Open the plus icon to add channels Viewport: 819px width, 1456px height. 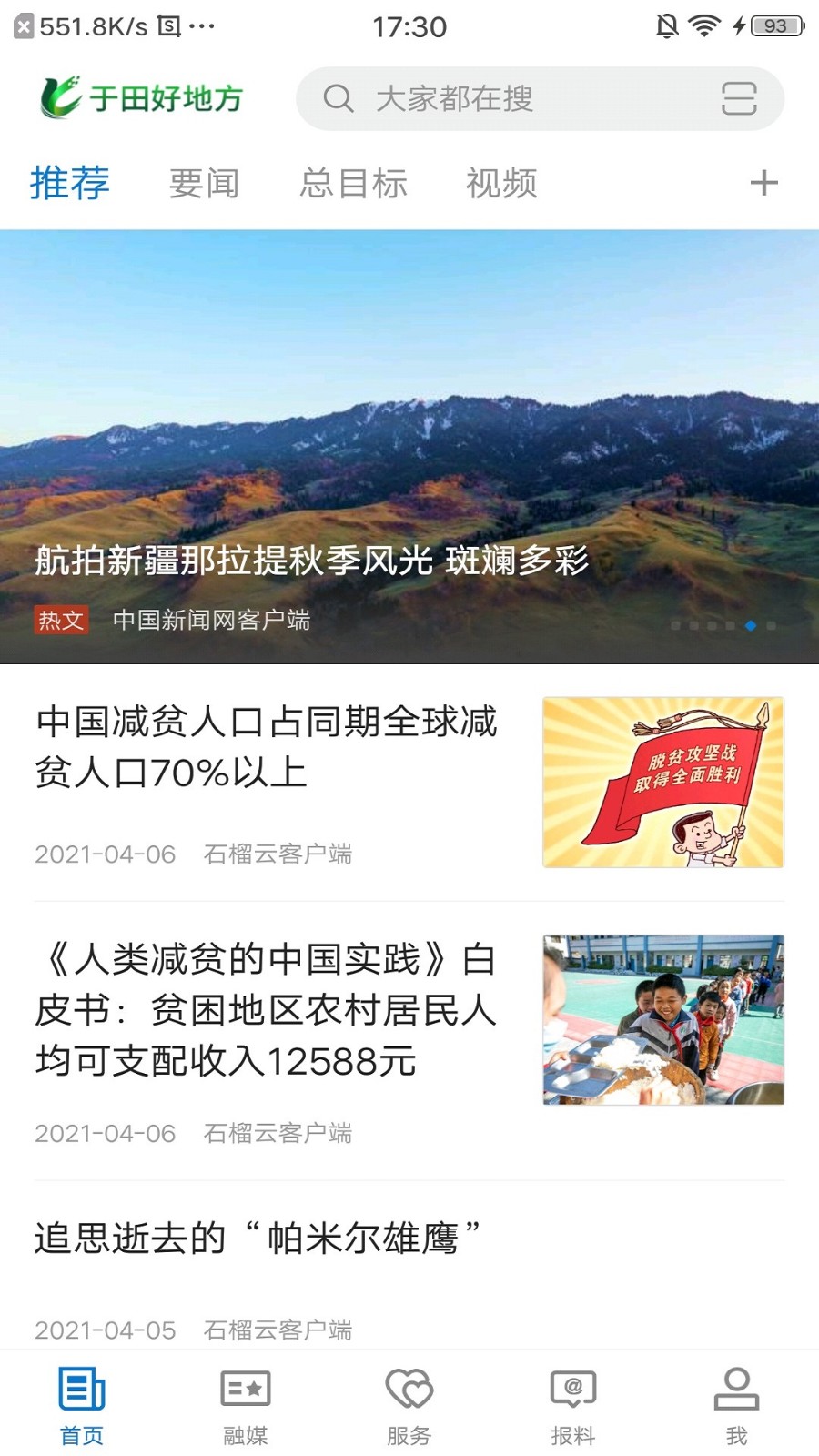pyautogui.click(x=763, y=183)
